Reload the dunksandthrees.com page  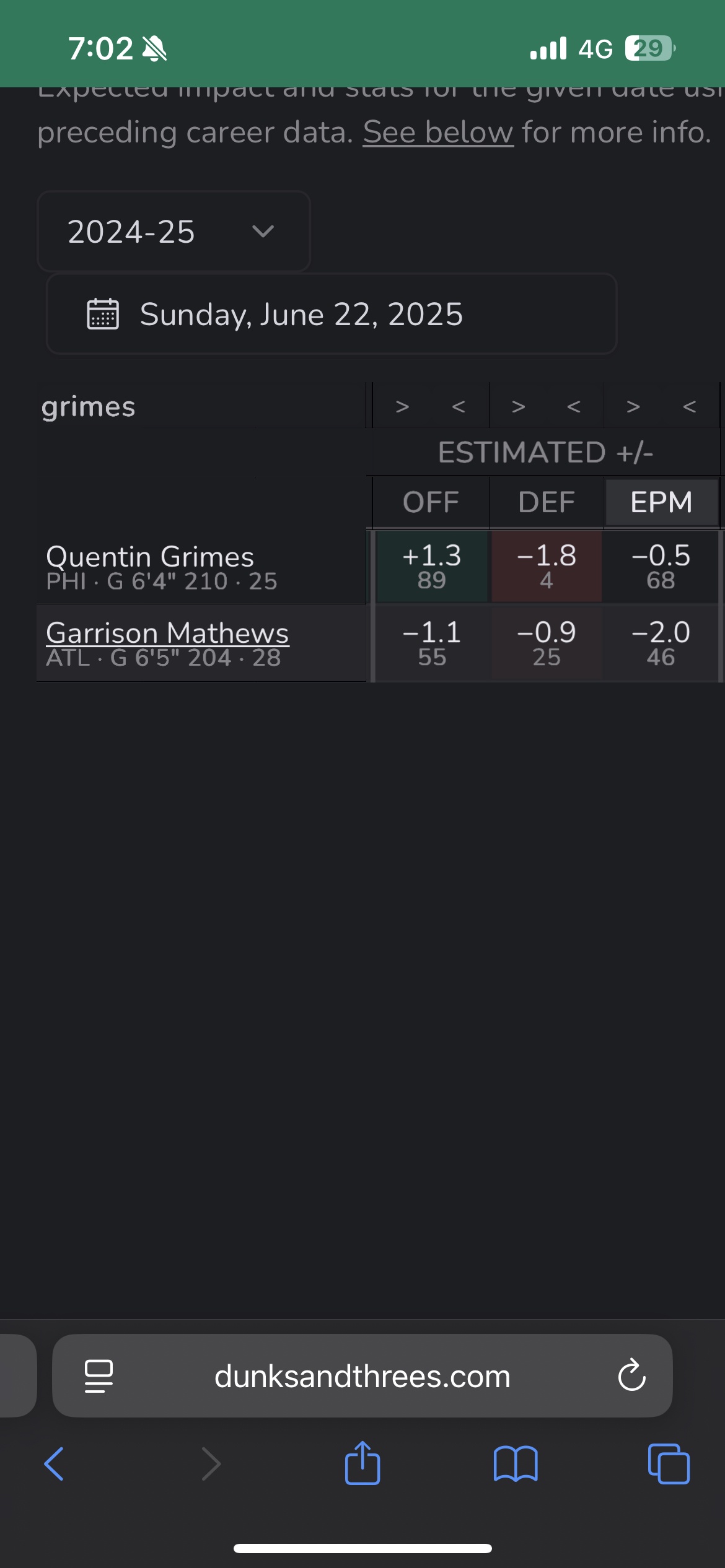point(631,1375)
